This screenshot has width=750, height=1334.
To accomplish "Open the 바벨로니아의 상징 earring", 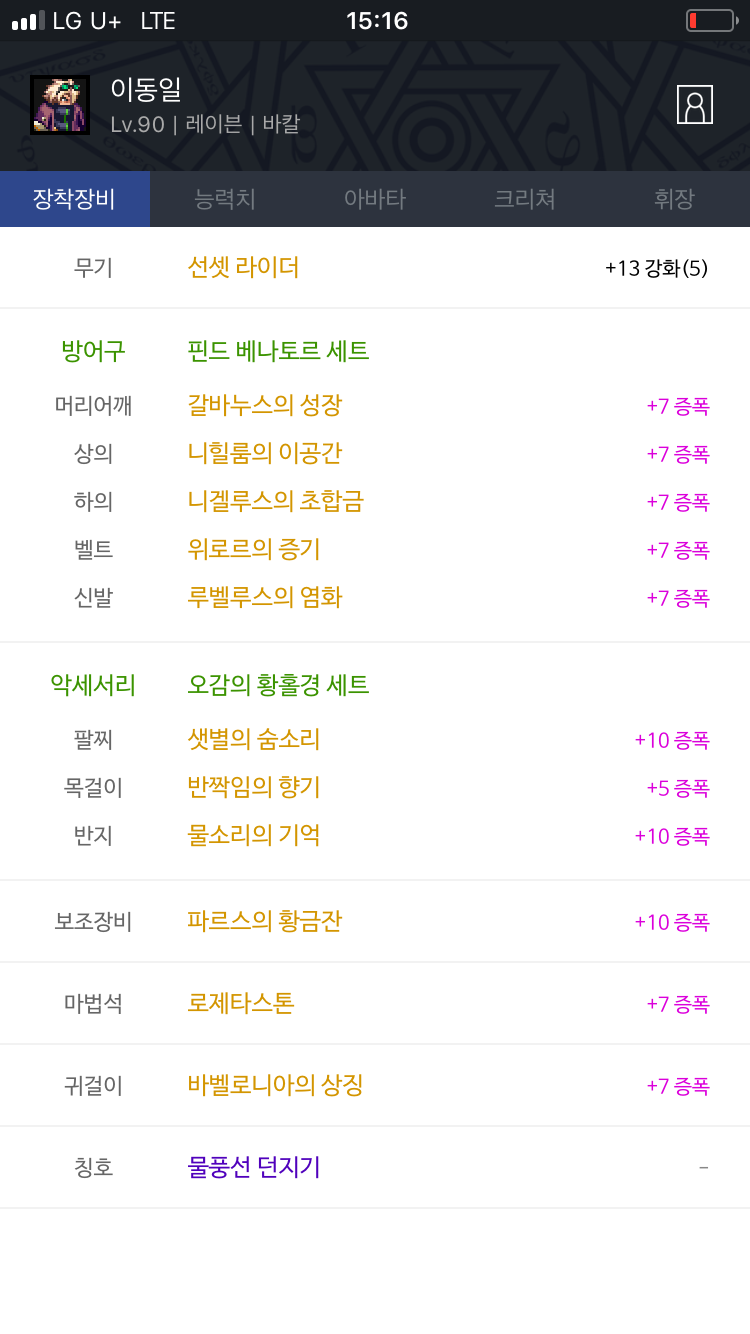I will (275, 1085).
